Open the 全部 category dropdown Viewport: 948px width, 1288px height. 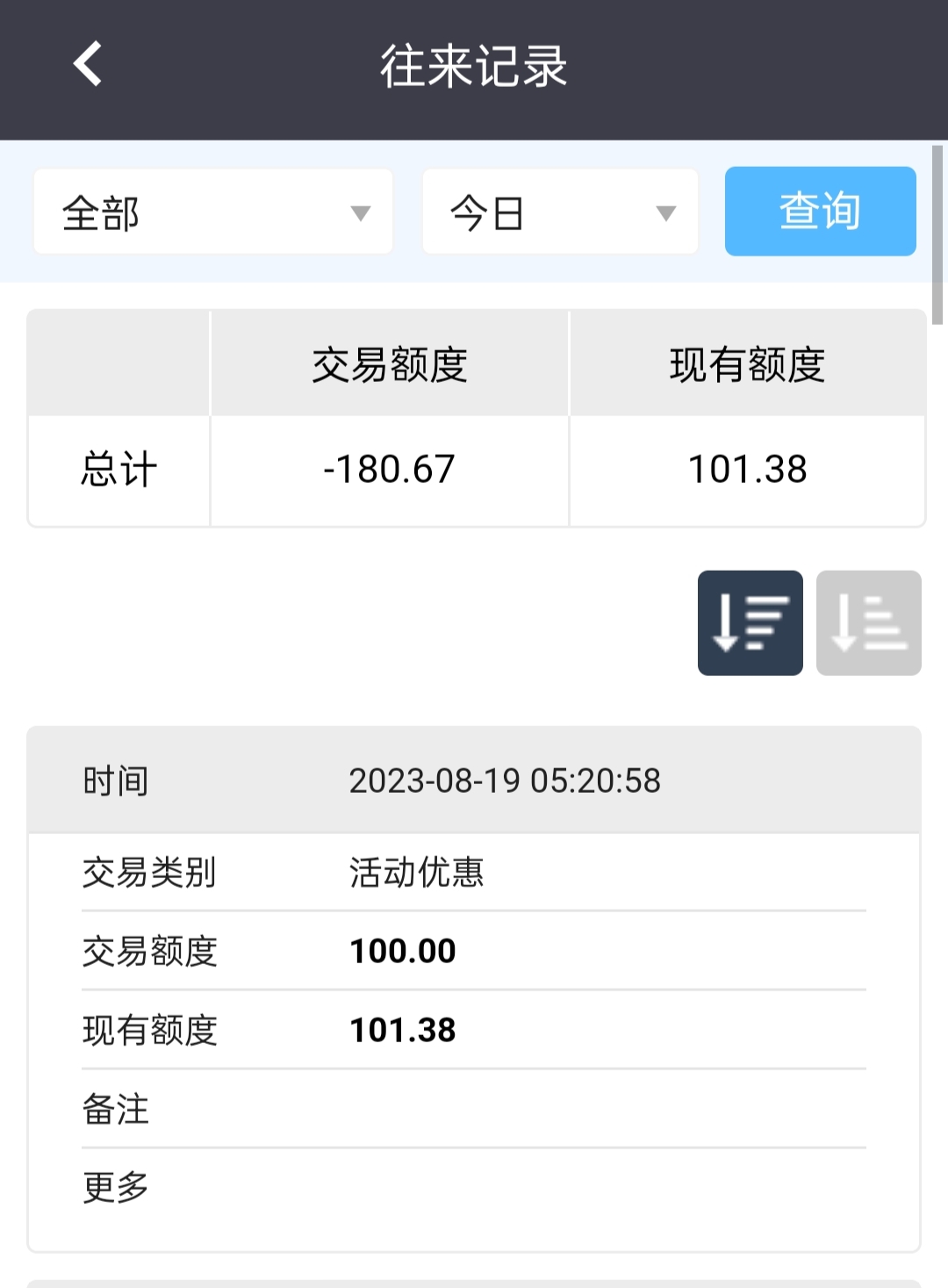(213, 212)
